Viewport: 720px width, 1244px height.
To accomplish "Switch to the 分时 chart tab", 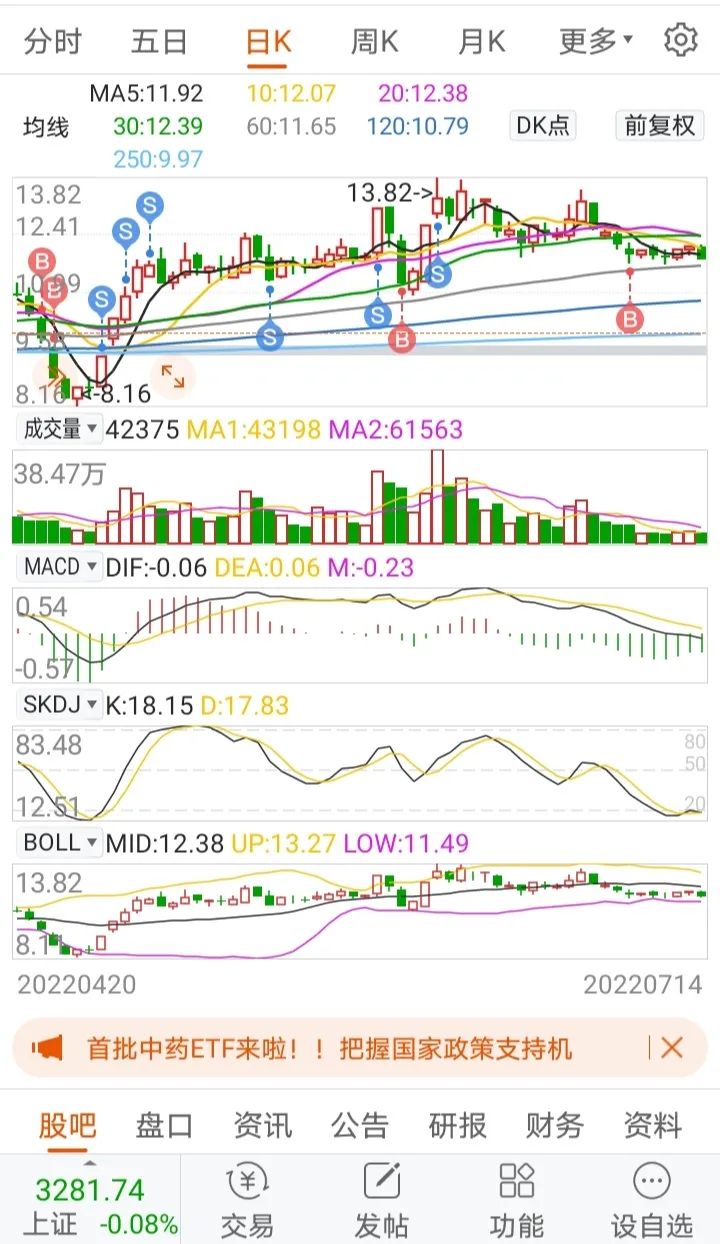I will 53,41.
